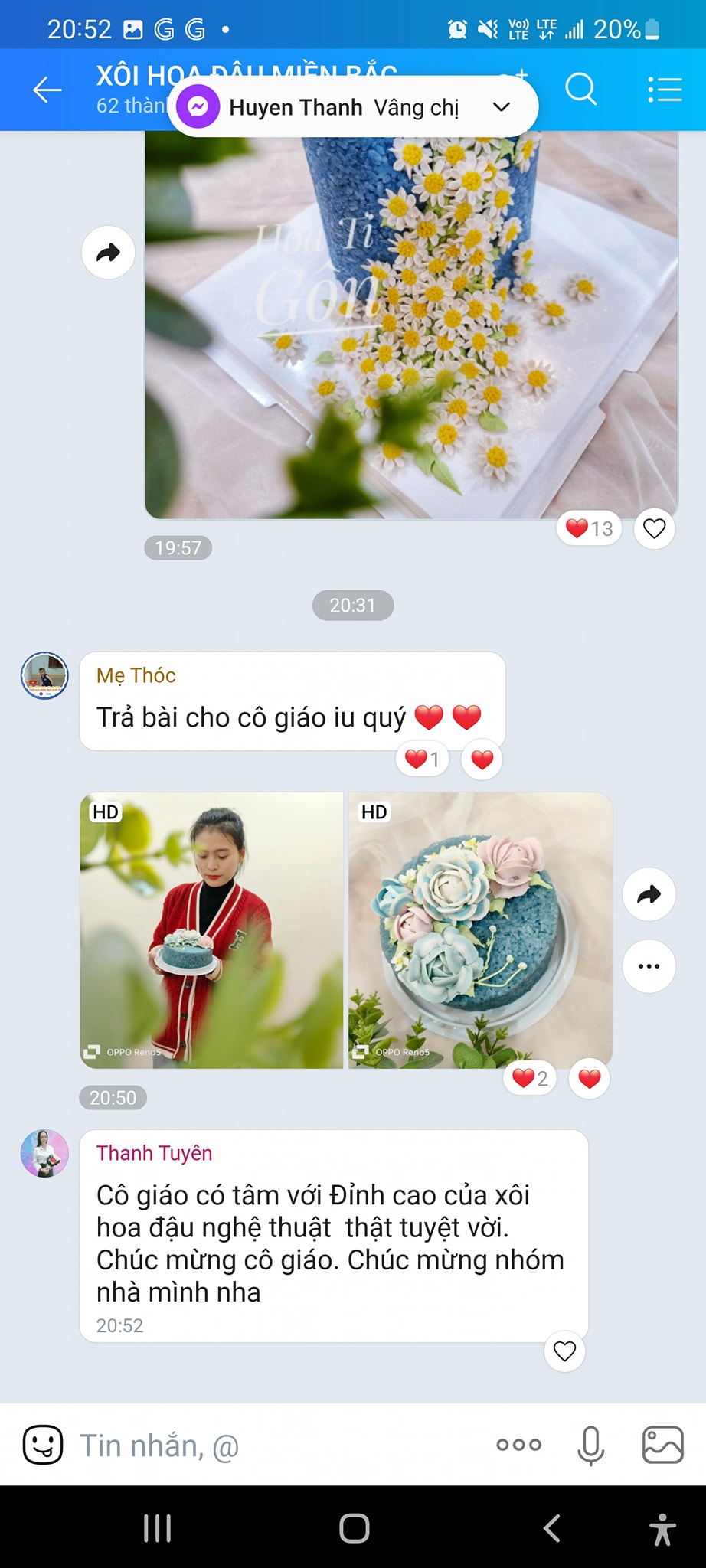
Task: Forward the daisy cake photo
Action: (108, 253)
